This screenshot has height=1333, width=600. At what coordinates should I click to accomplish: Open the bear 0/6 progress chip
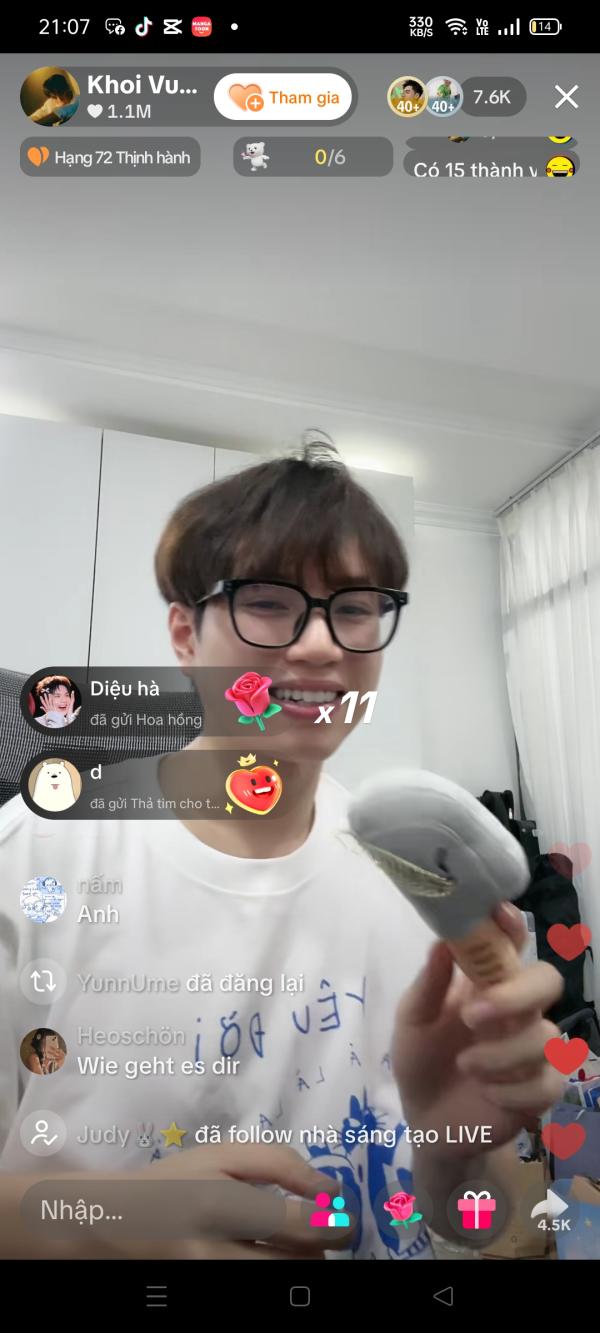coord(312,157)
